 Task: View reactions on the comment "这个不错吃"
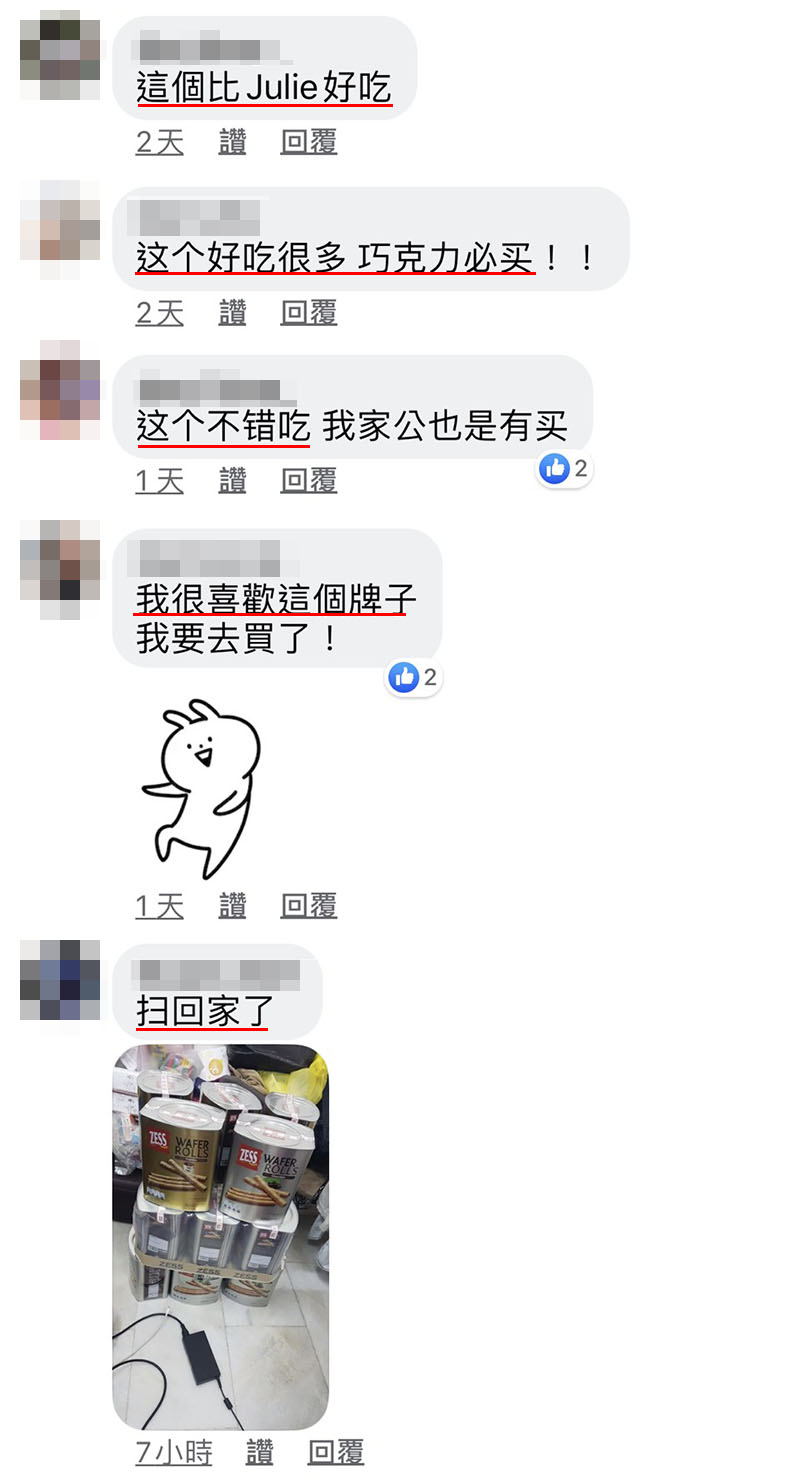[x=565, y=468]
